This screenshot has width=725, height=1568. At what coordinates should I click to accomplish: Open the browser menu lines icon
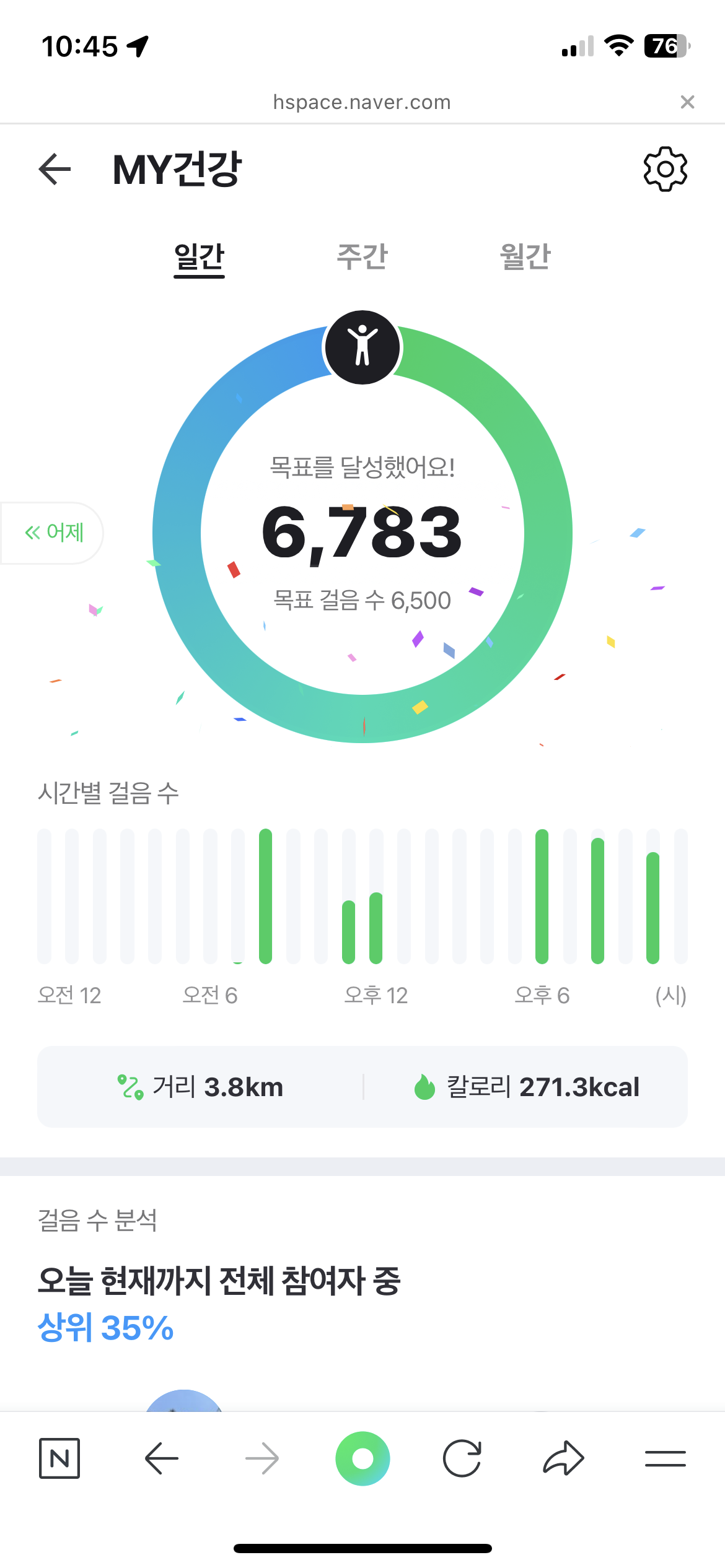[665, 1458]
